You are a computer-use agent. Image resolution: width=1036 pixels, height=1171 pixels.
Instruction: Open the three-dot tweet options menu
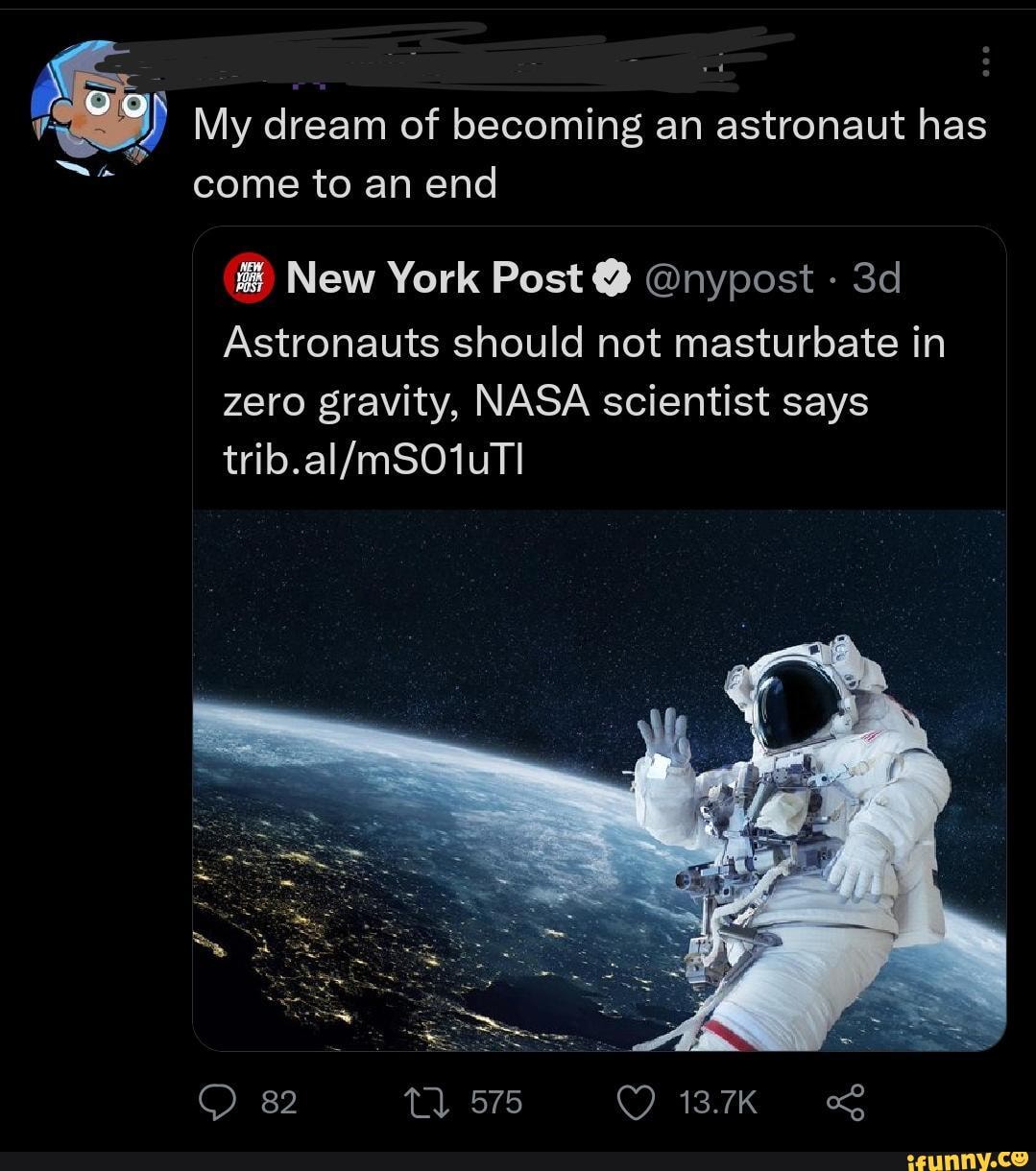(985, 62)
